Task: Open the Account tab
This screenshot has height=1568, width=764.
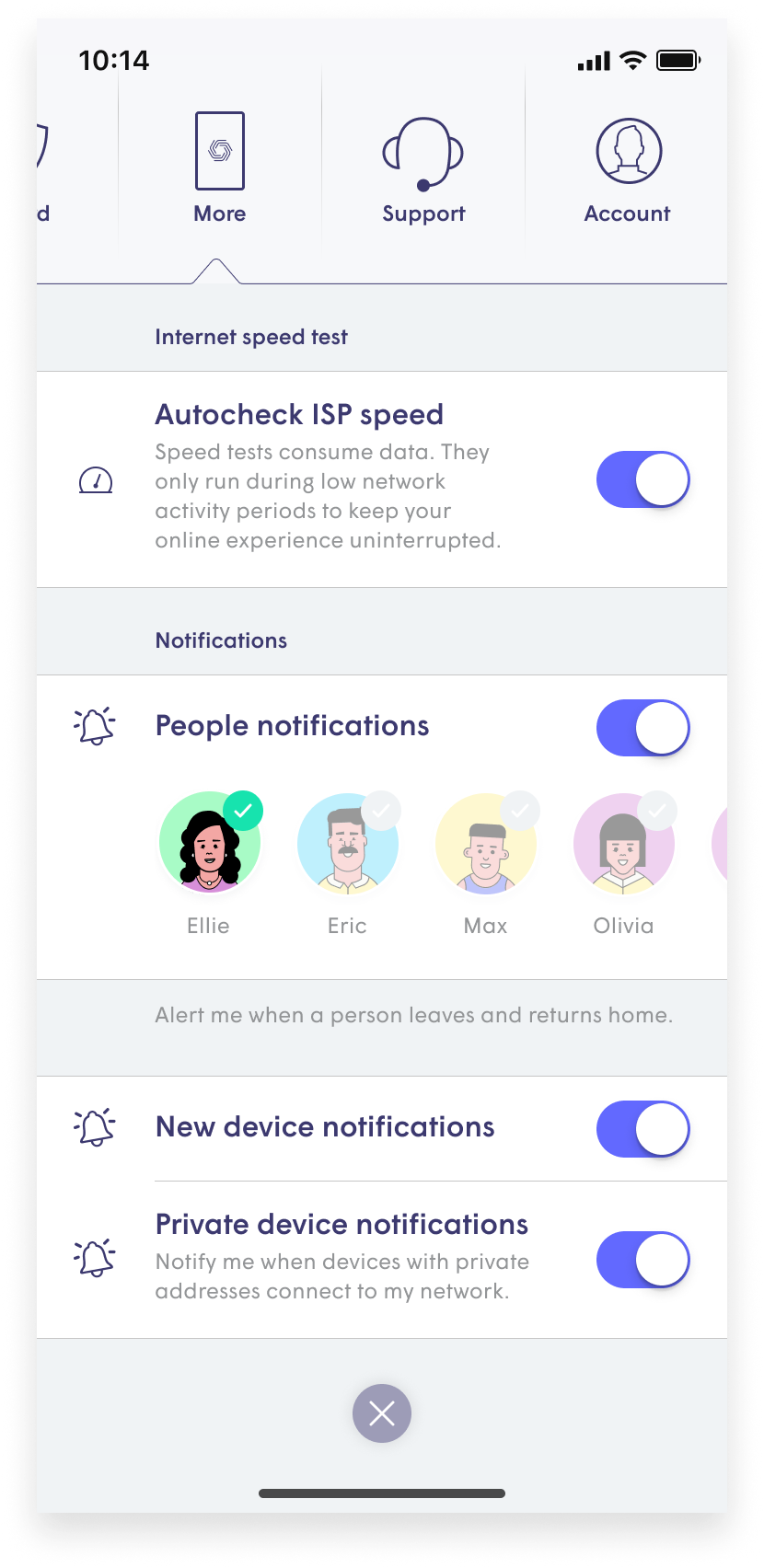Action: [x=628, y=171]
